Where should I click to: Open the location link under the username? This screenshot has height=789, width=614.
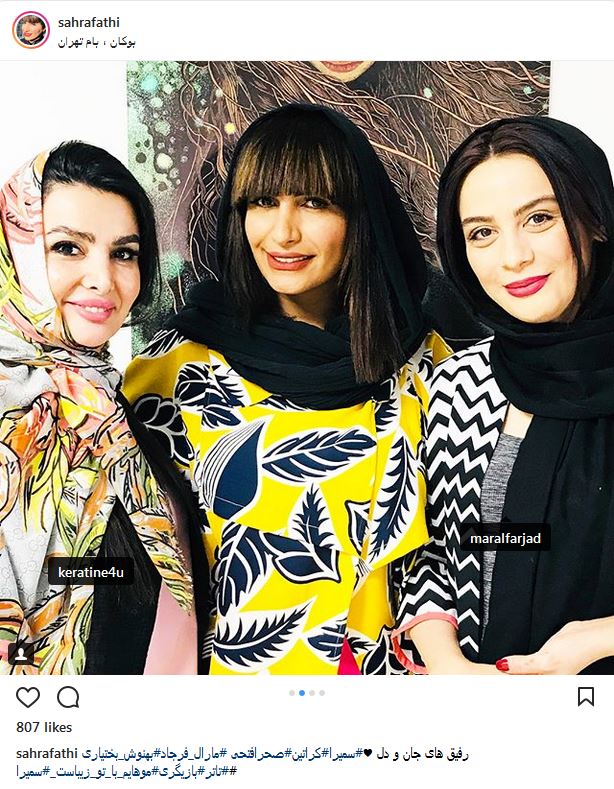tap(97, 42)
